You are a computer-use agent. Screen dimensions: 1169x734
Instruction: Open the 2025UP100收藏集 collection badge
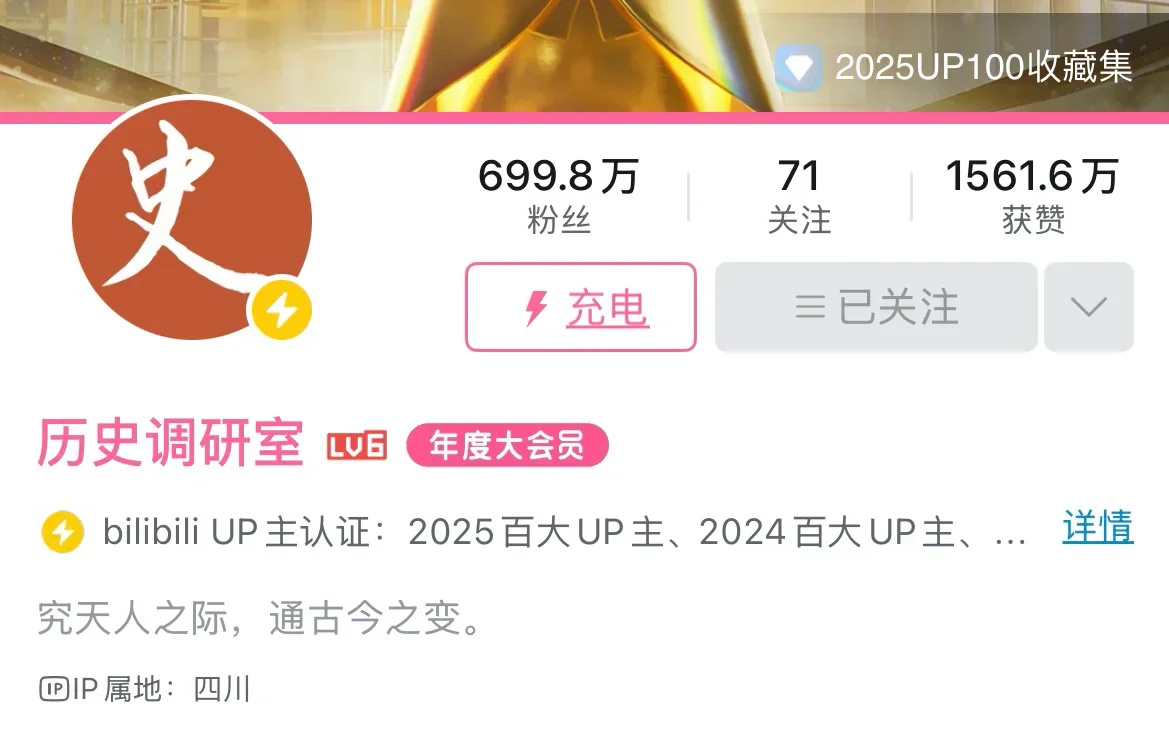(x=954, y=68)
